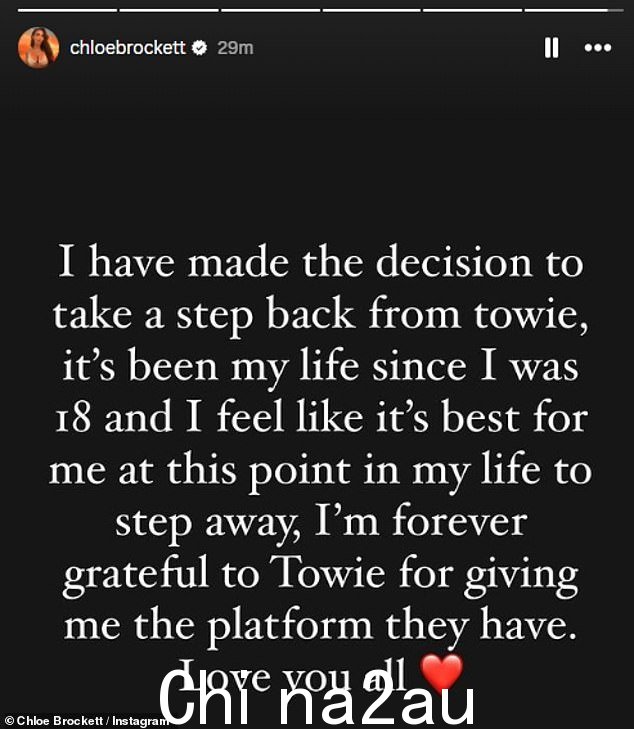
Task: Tap the chloebrockett username
Action: 127,47
